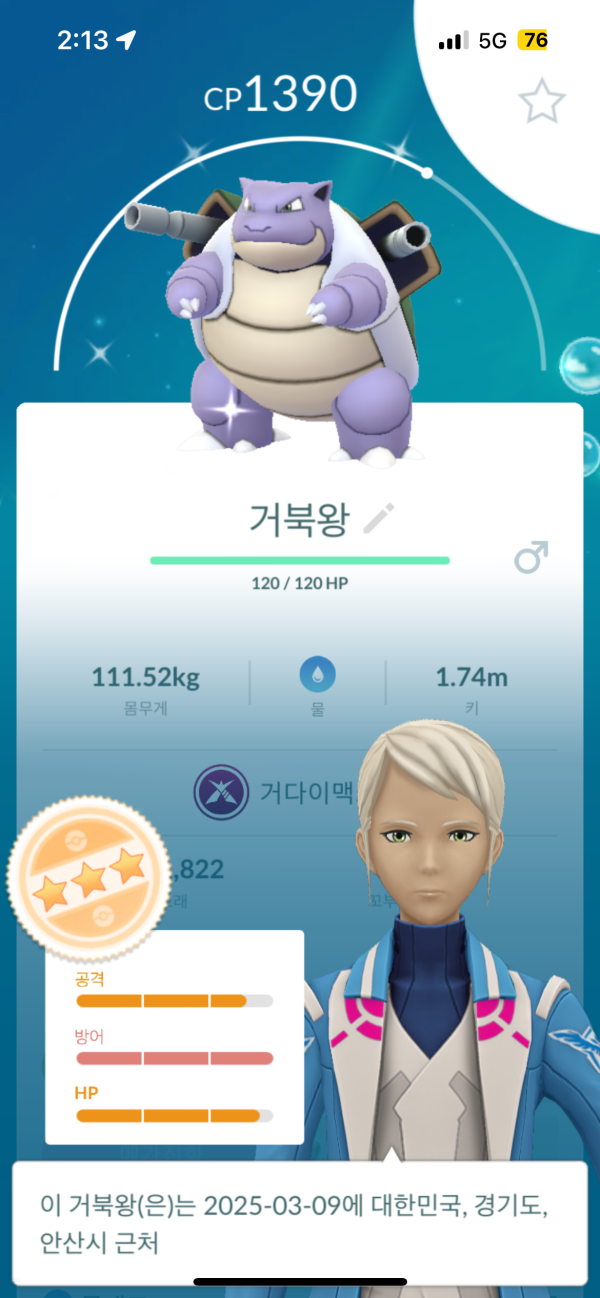Viewport: 600px width, 1298px height.
Task: Tap the appraisal text bubble to continue
Action: [299, 1223]
